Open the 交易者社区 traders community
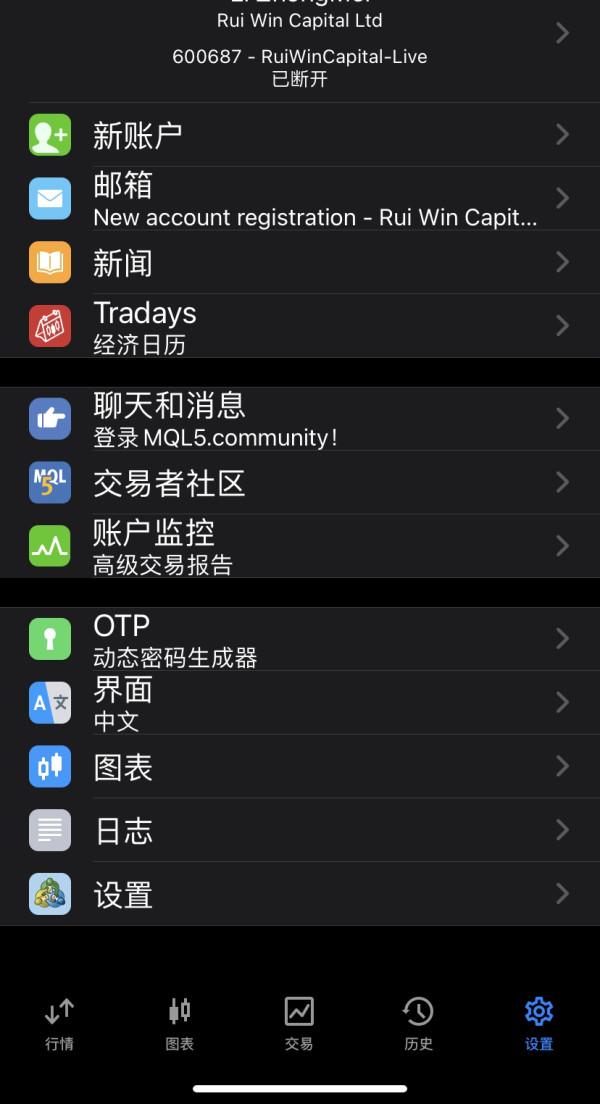 tap(300, 482)
